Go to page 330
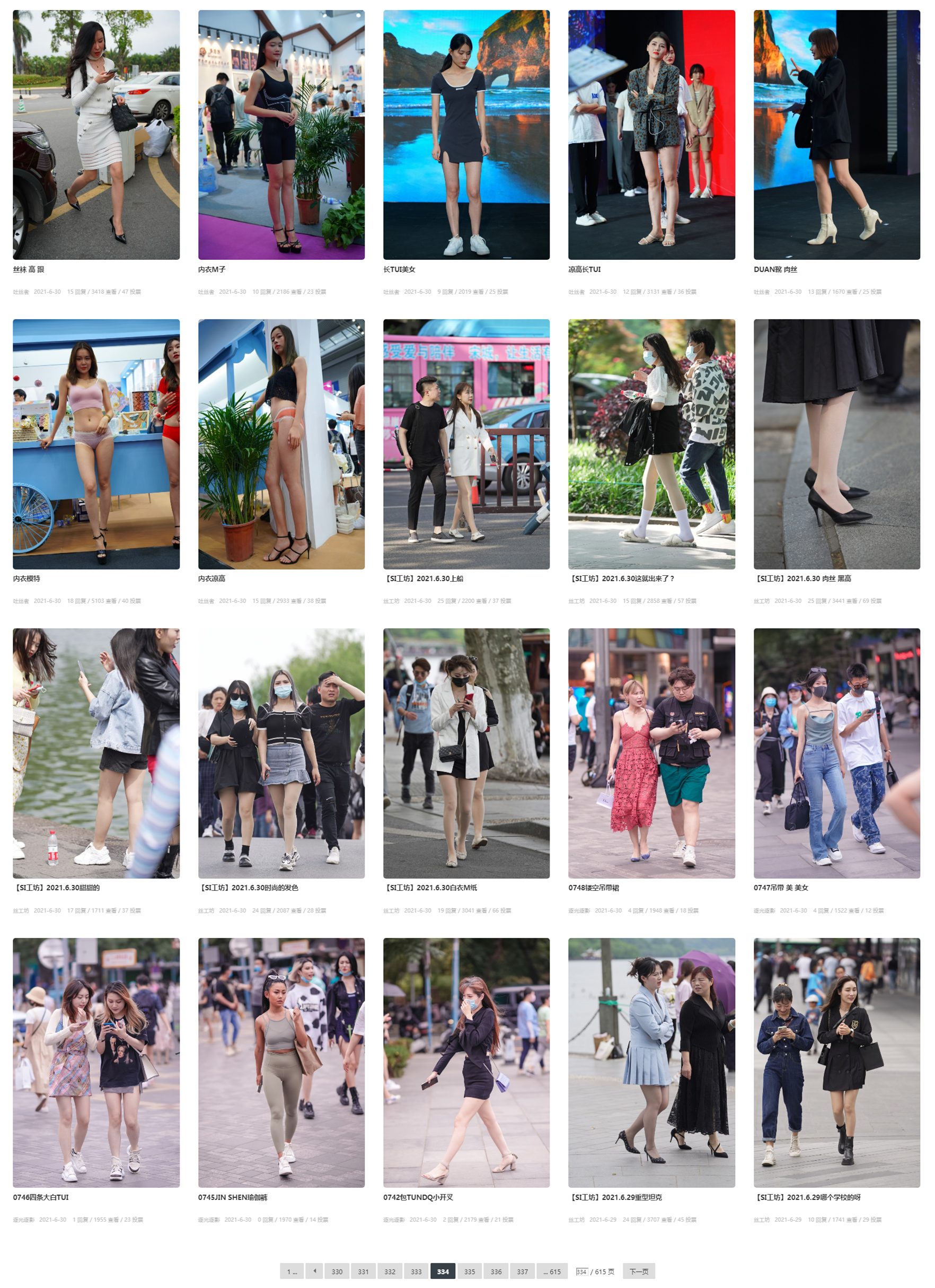The height and width of the screenshot is (1288, 935). (x=337, y=1271)
